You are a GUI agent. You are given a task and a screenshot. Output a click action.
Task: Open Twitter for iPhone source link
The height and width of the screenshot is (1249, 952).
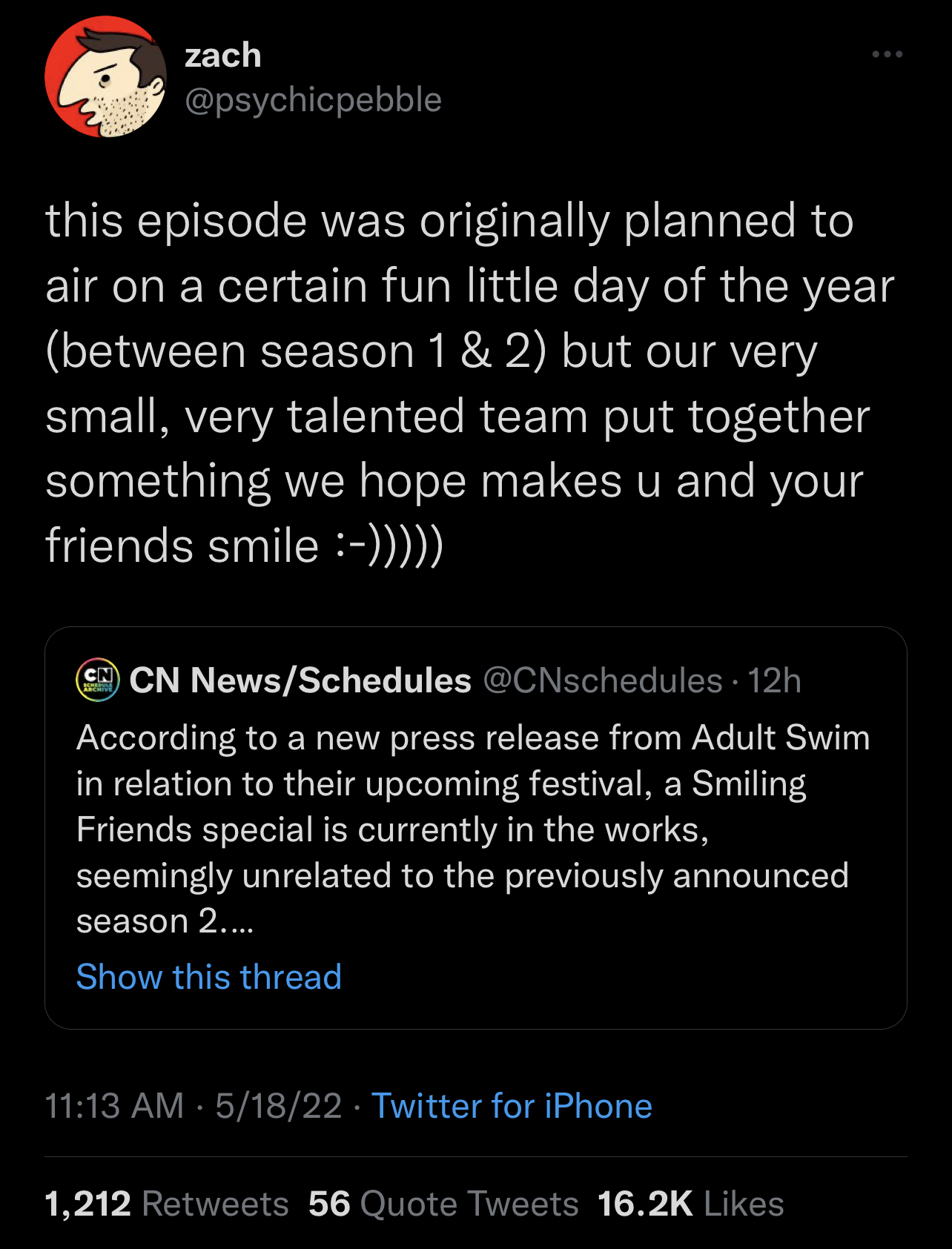pos(512,1106)
